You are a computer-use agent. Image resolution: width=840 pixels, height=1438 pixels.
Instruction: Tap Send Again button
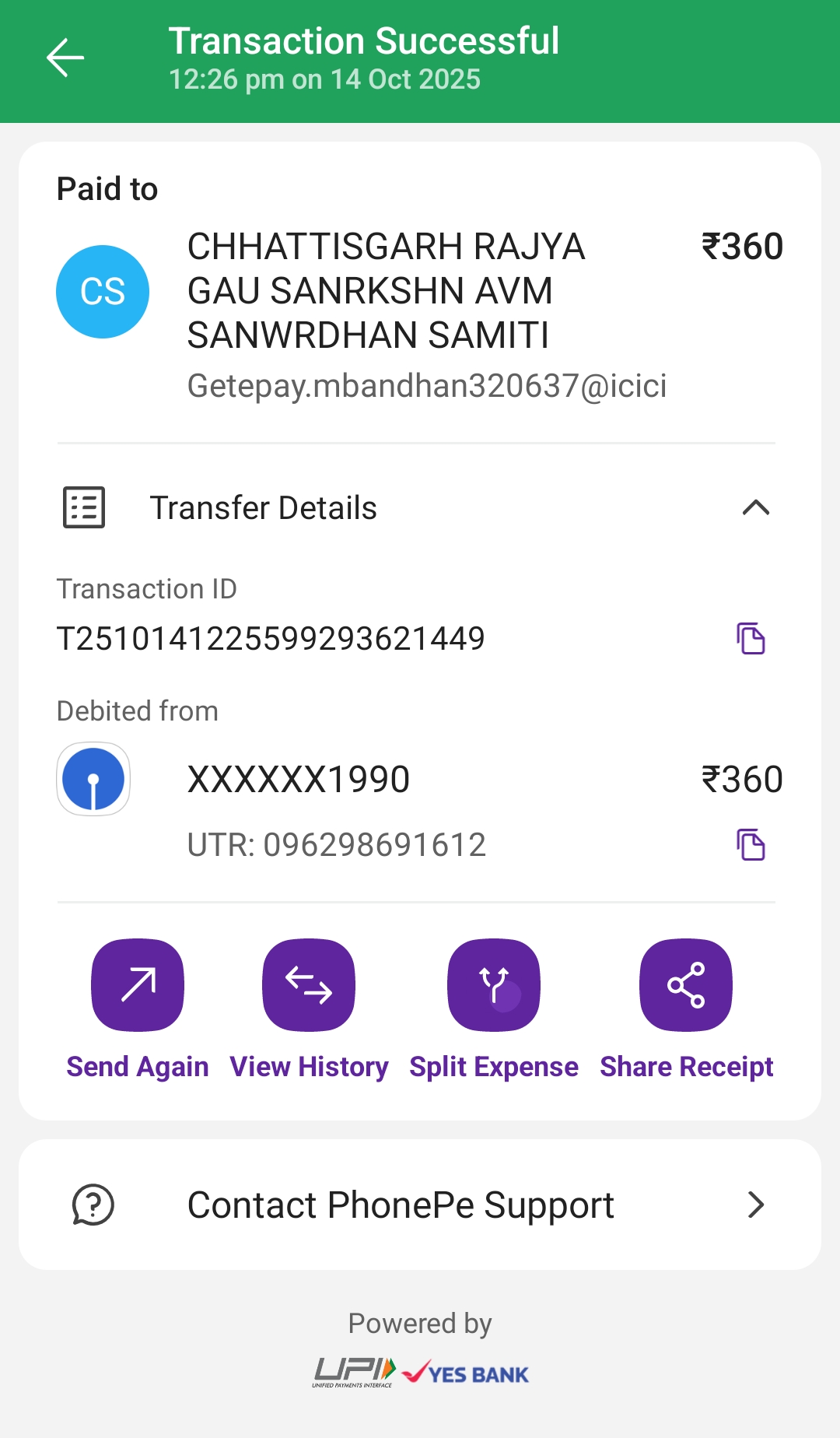138,985
